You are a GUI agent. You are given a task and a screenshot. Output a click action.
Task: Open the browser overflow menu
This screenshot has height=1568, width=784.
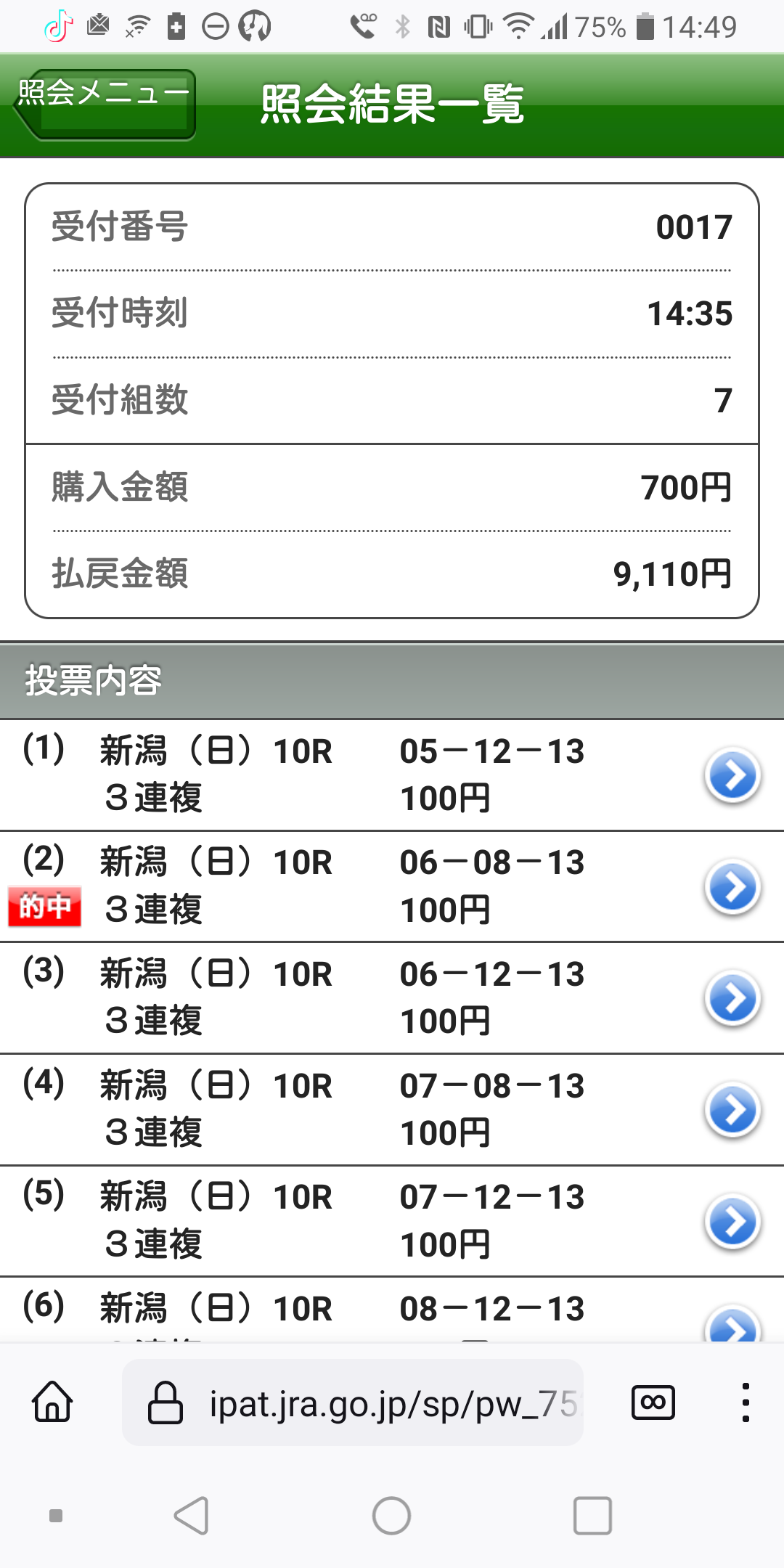point(745,1402)
